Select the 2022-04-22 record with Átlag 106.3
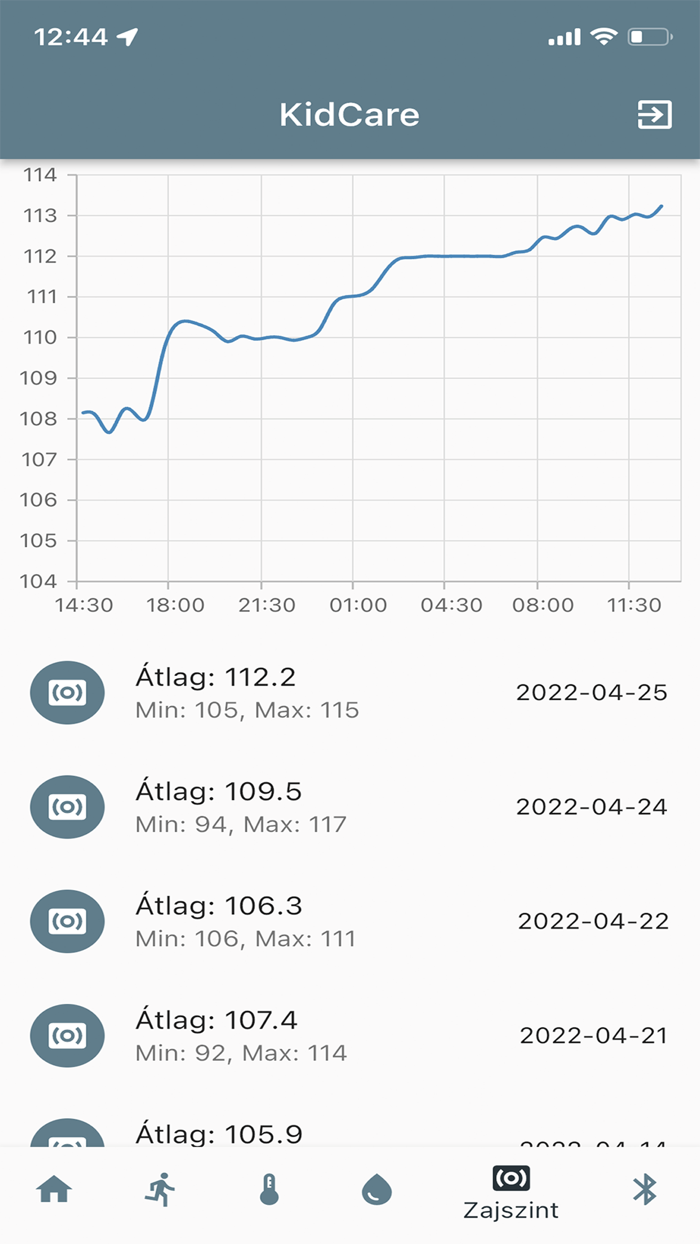Image resolution: width=700 pixels, height=1244 pixels. 350,921
